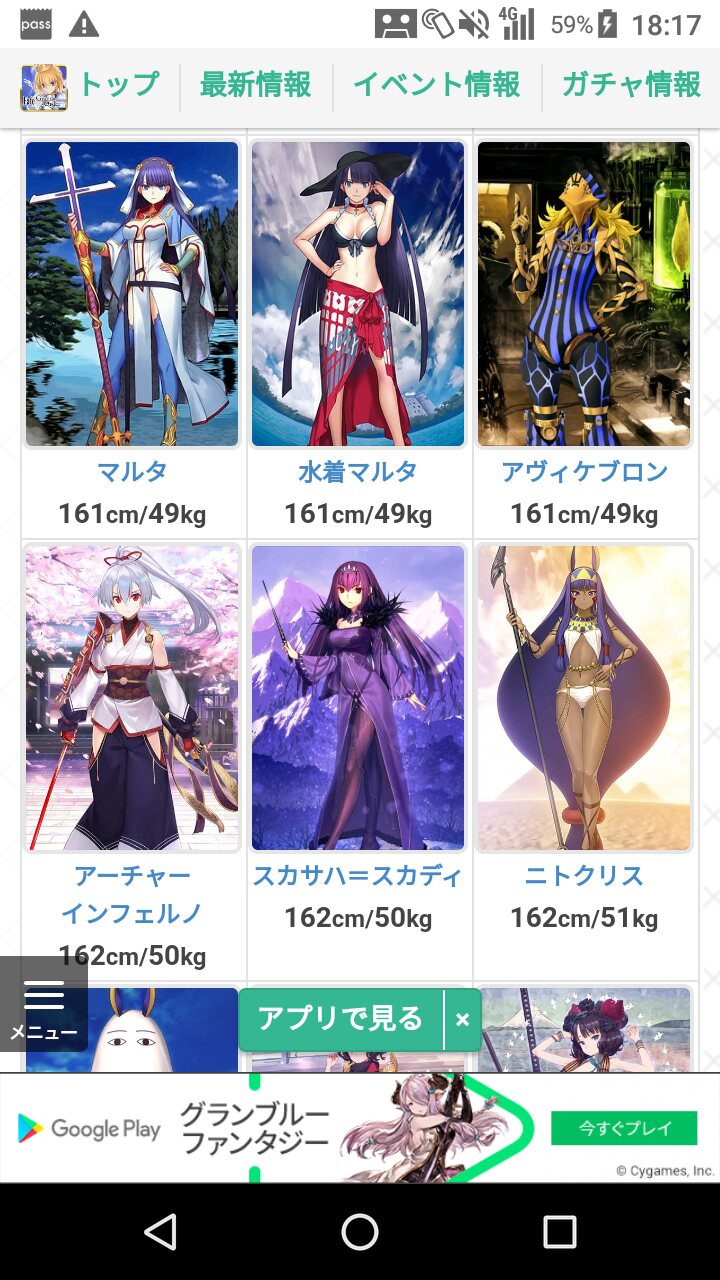720x1280 pixels.
Task: Tap the アーチャーインフェルノ character card
Action: [x=132, y=698]
